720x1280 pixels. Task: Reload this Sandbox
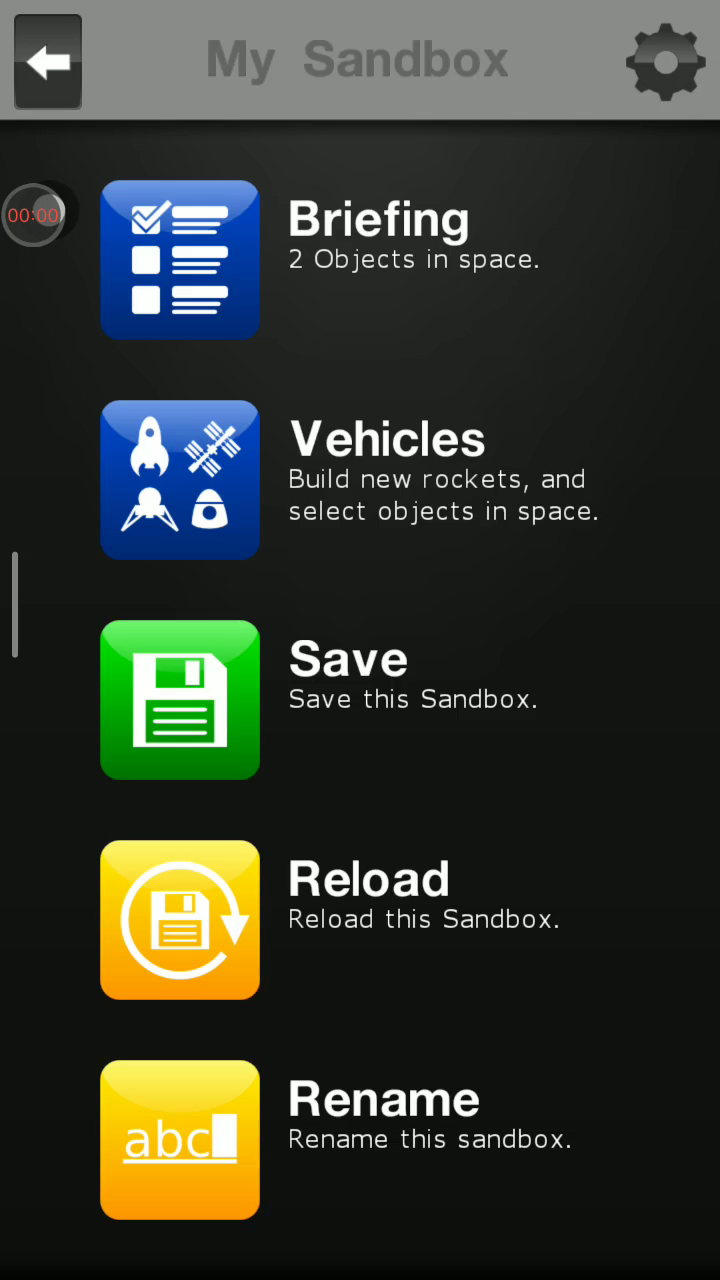tap(180, 920)
